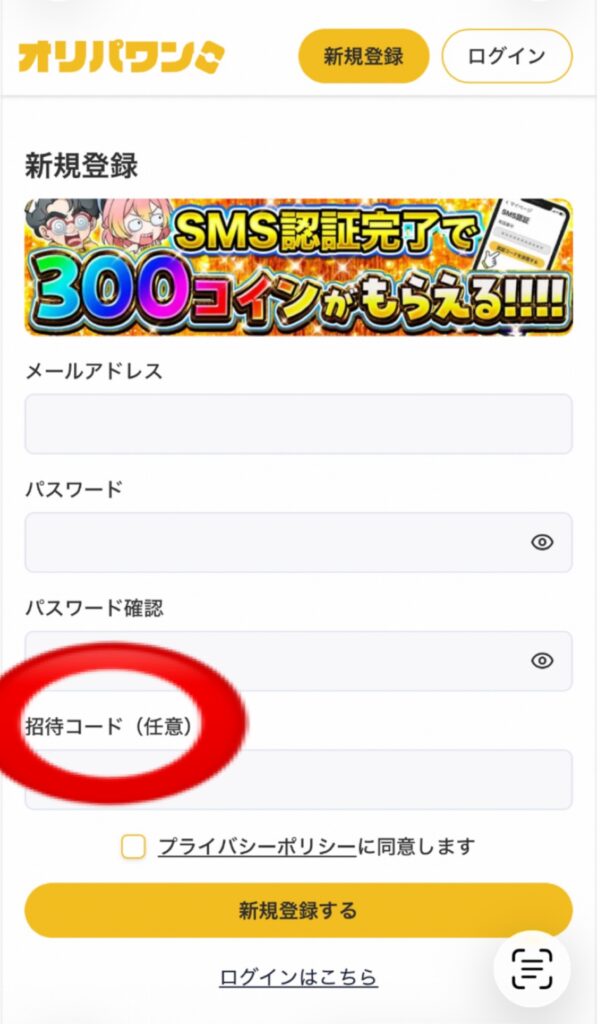604x1024 pixels.
Task: Open the プライバシーポリシー link
Action: pos(257,847)
